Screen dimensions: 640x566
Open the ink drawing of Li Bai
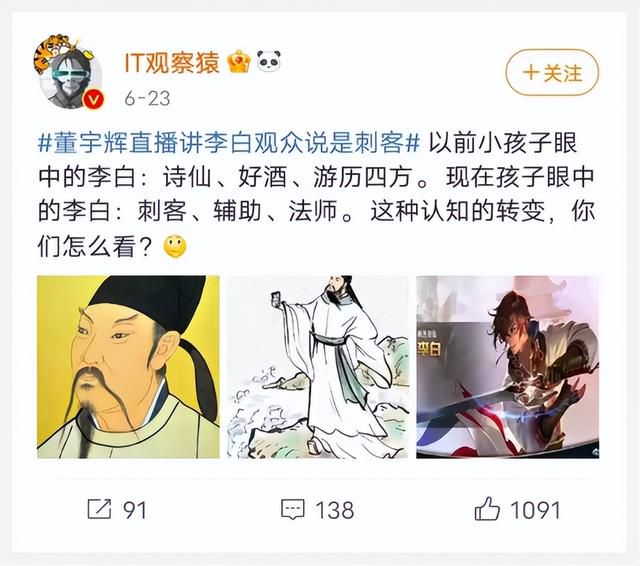tap(317, 367)
